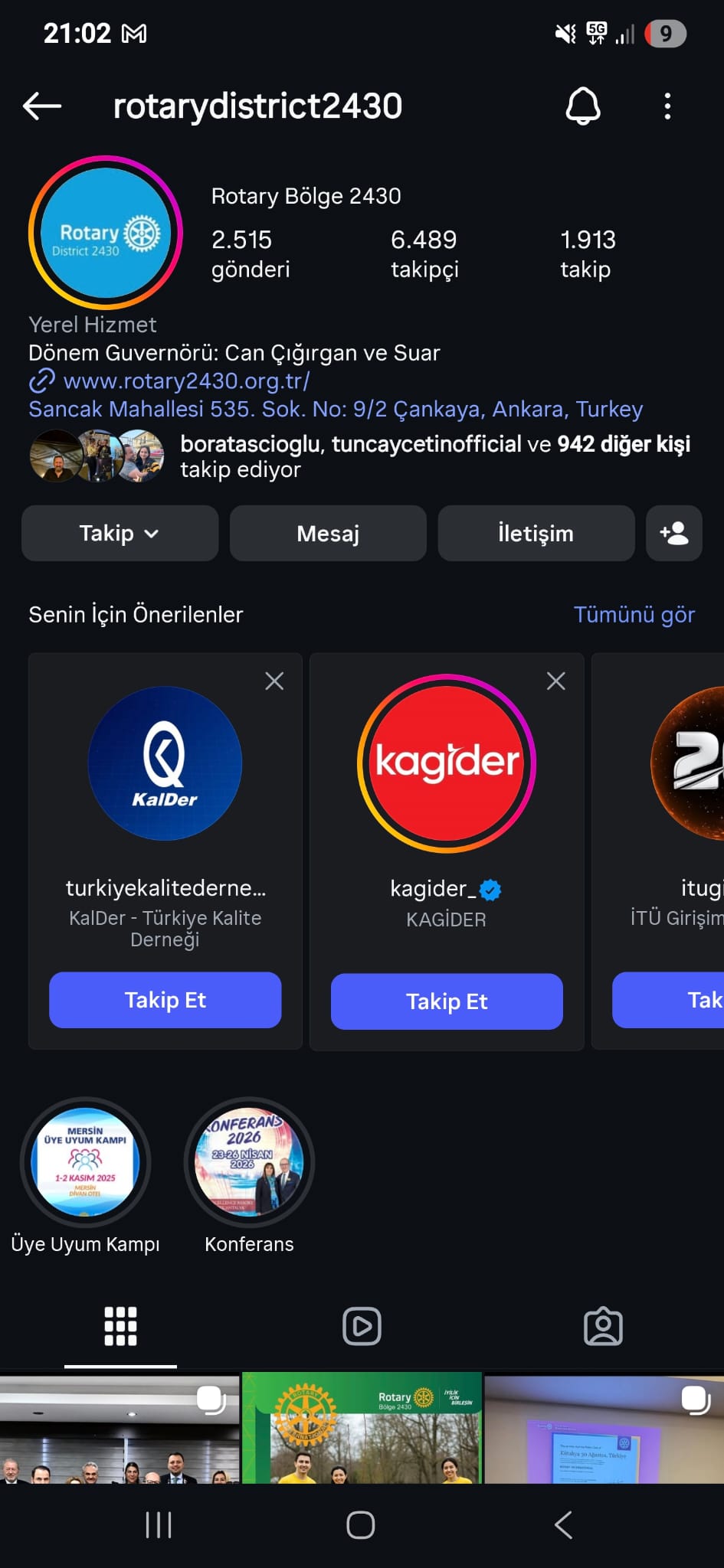Open the İletişim contact options
The width and height of the screenshot is (724, 1568).
click(x=536, y=533)
